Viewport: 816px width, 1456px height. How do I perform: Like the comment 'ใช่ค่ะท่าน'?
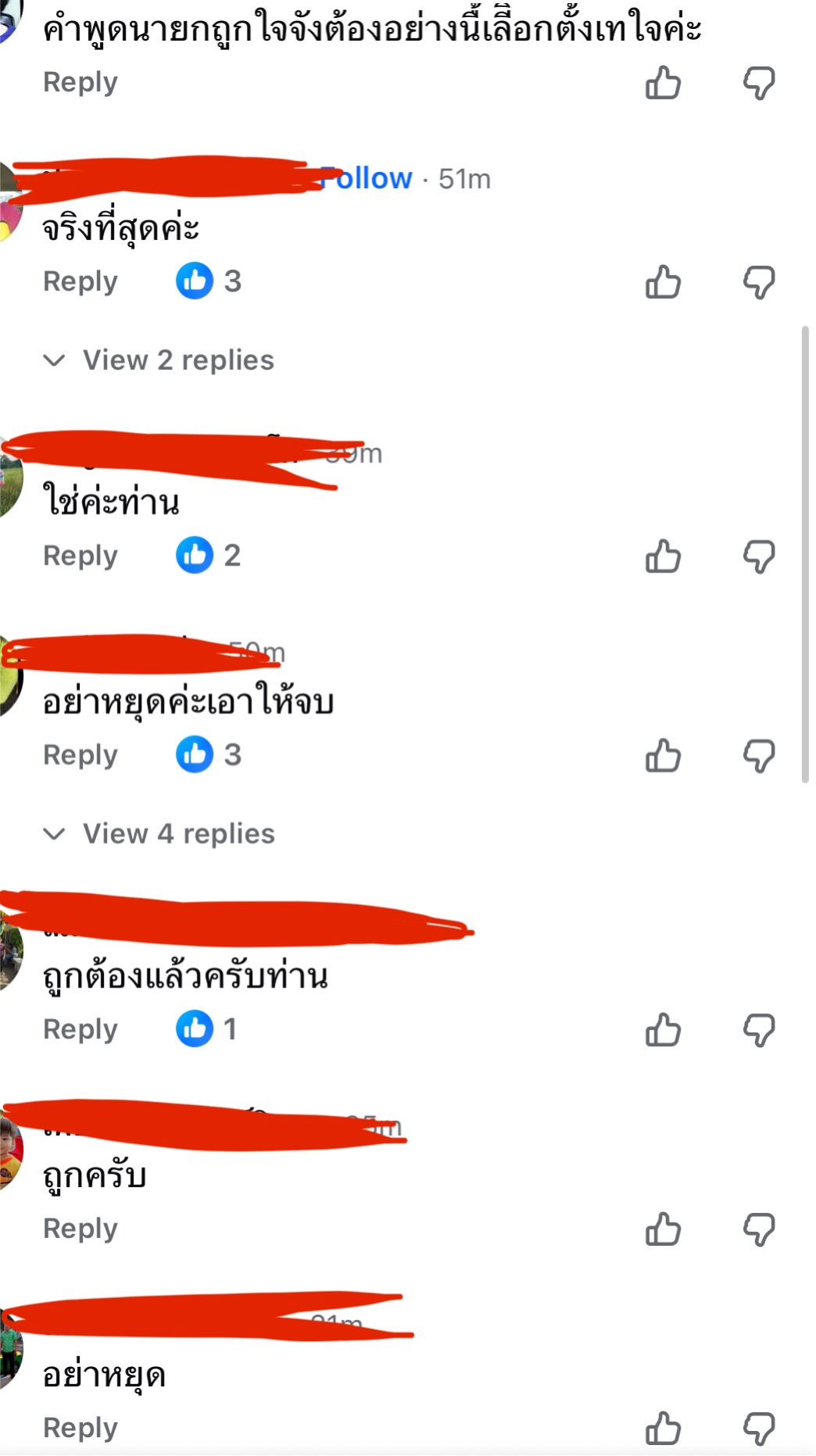click(663, 556)
